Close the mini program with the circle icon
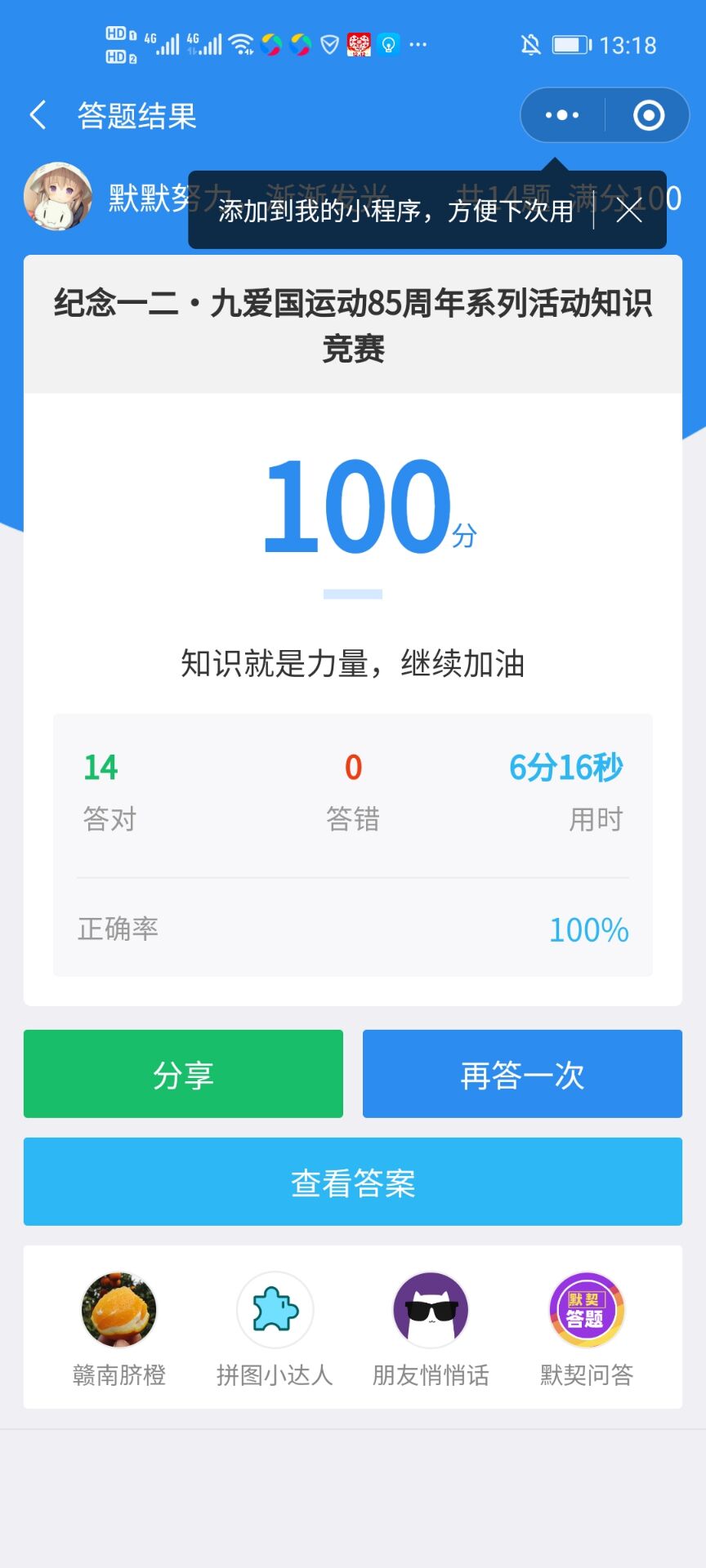The width and height of the screenshot is (706, 1568). tap(649, 115)
